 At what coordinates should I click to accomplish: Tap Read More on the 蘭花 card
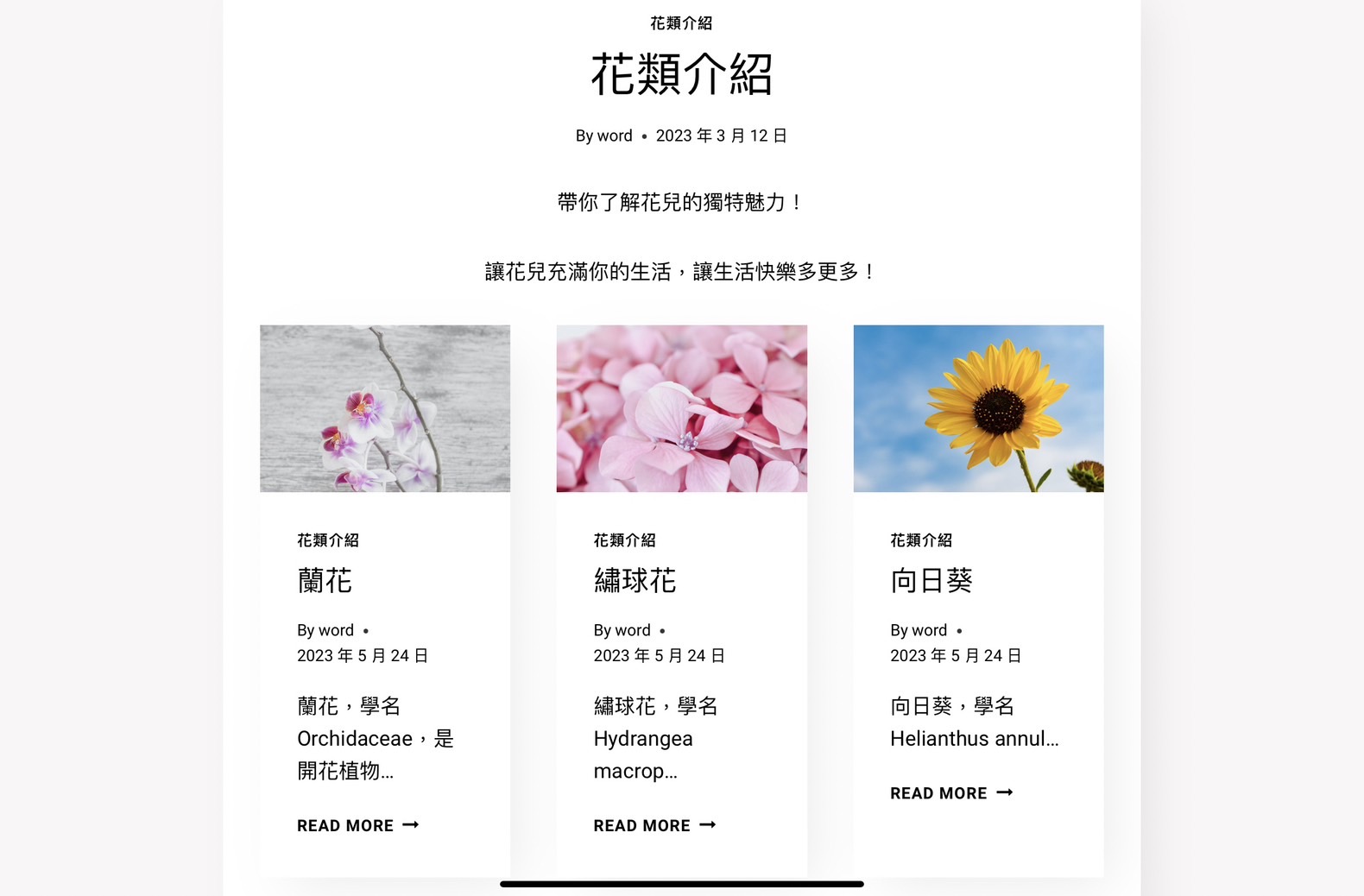[x=357, y=826]
